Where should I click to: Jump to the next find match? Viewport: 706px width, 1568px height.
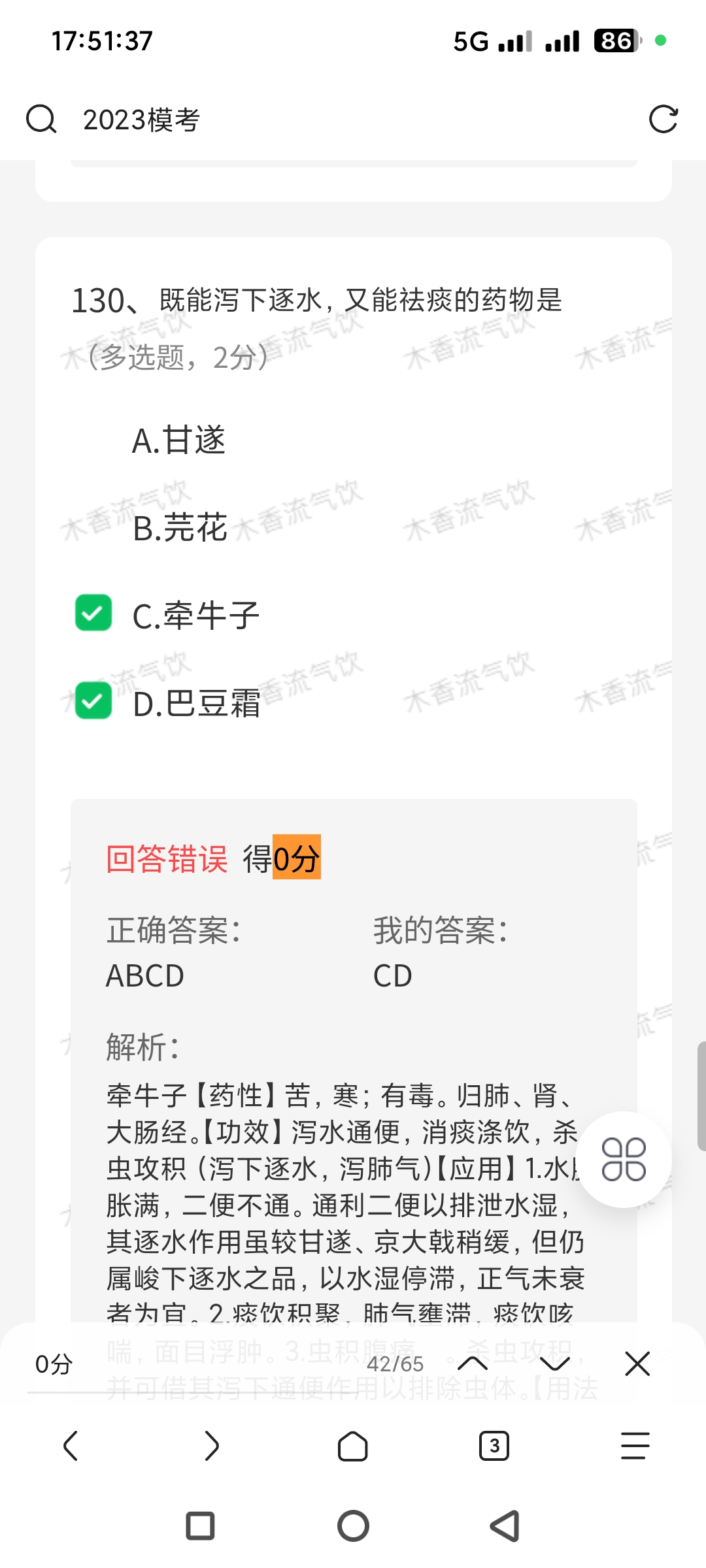click(555, 1364)
